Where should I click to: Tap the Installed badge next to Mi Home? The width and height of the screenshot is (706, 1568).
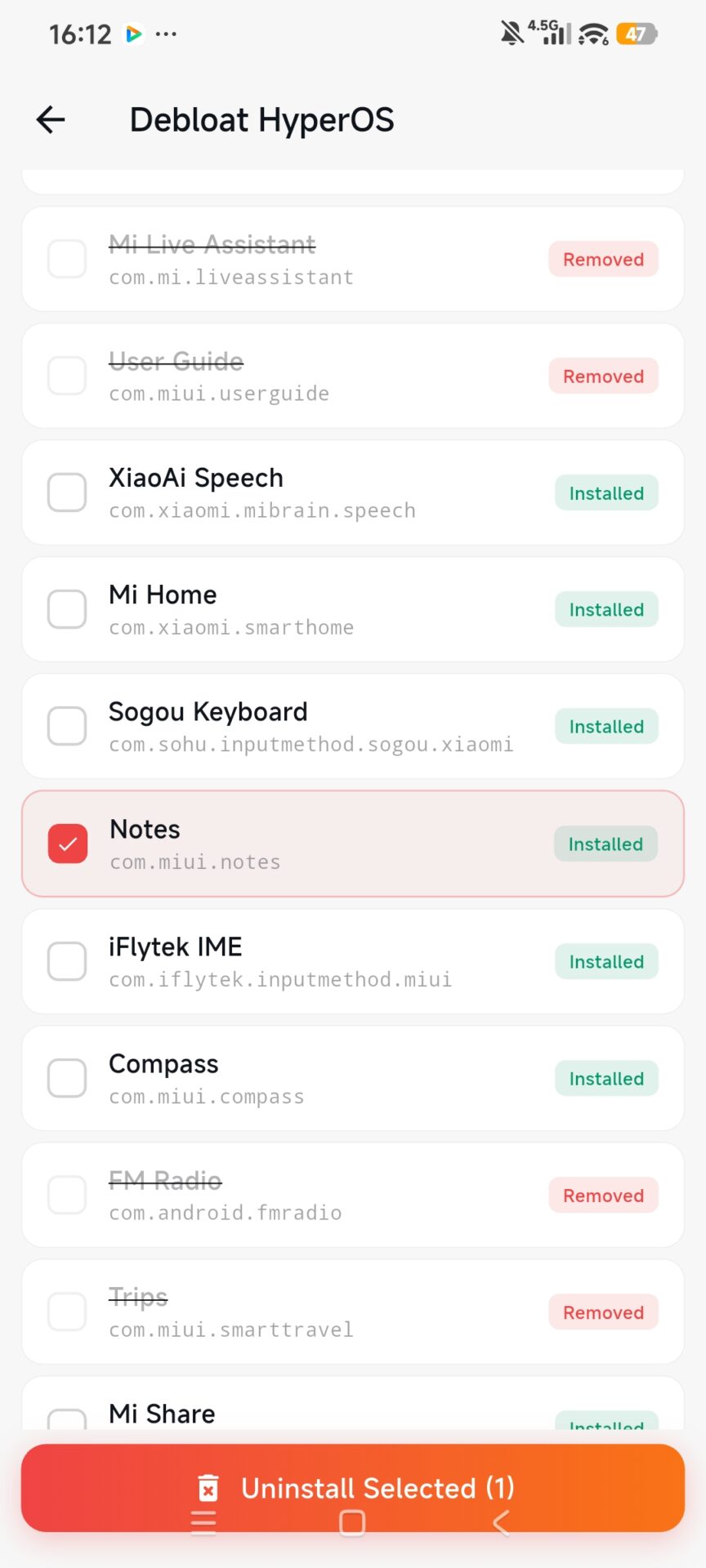(606, 609)
